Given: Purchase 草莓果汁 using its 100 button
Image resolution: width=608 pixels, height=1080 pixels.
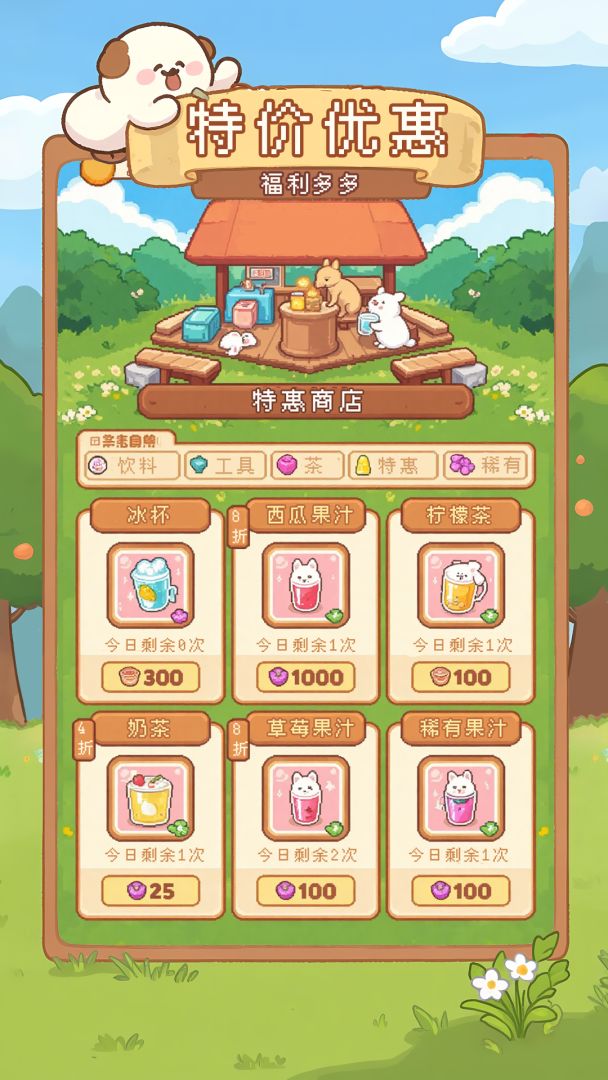Looking at the screenshot, I should point(306,890).
